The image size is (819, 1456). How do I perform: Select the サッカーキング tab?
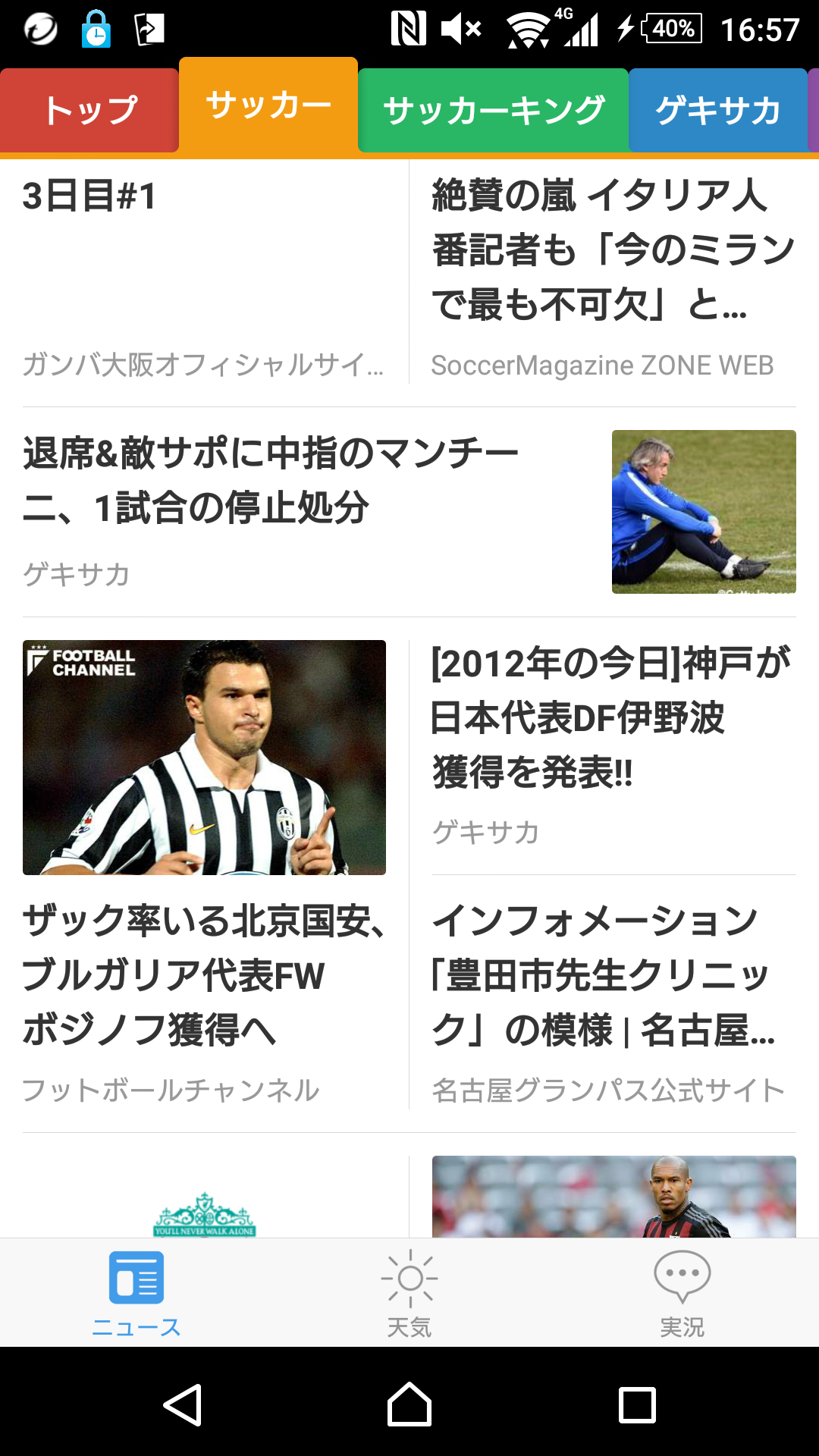pos(493,111)
